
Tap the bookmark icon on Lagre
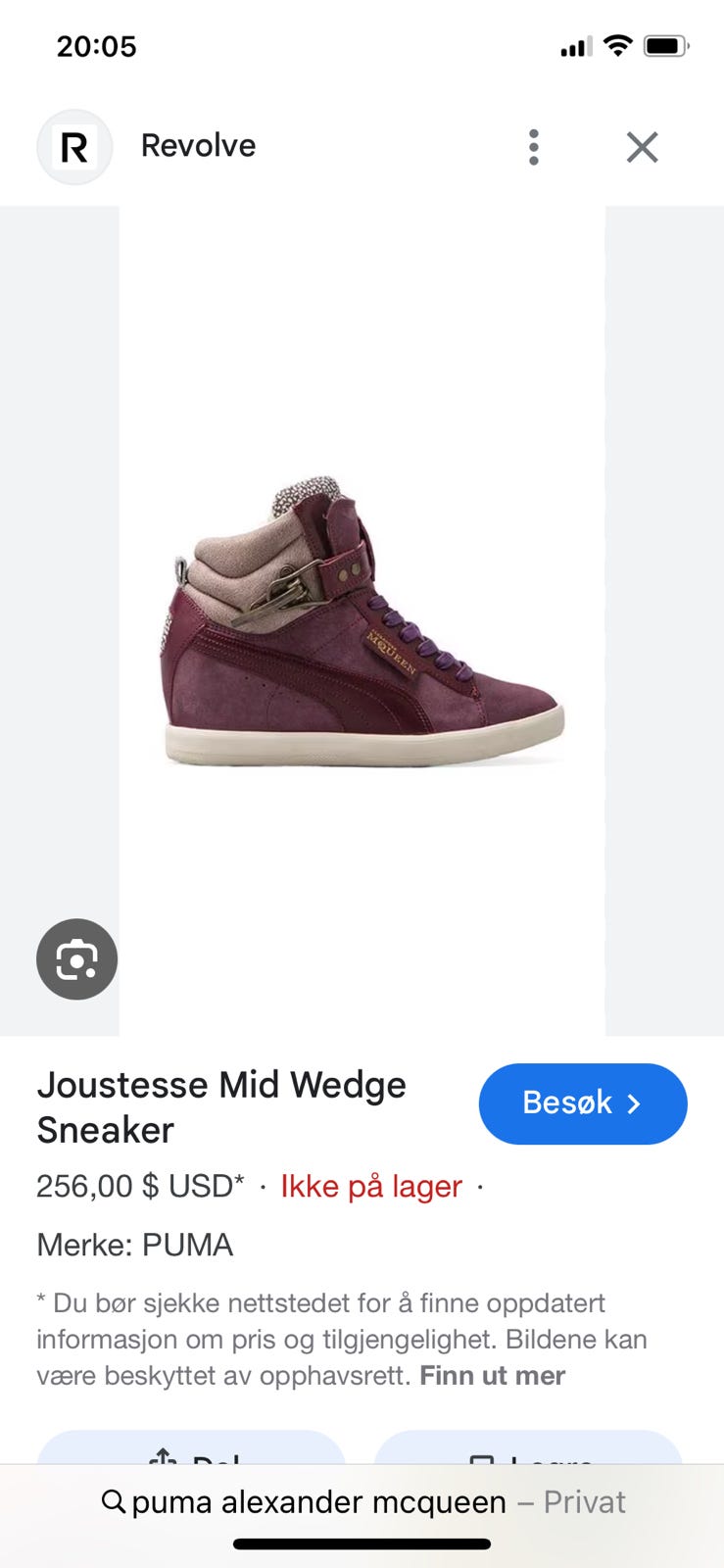click(482, 1460)
